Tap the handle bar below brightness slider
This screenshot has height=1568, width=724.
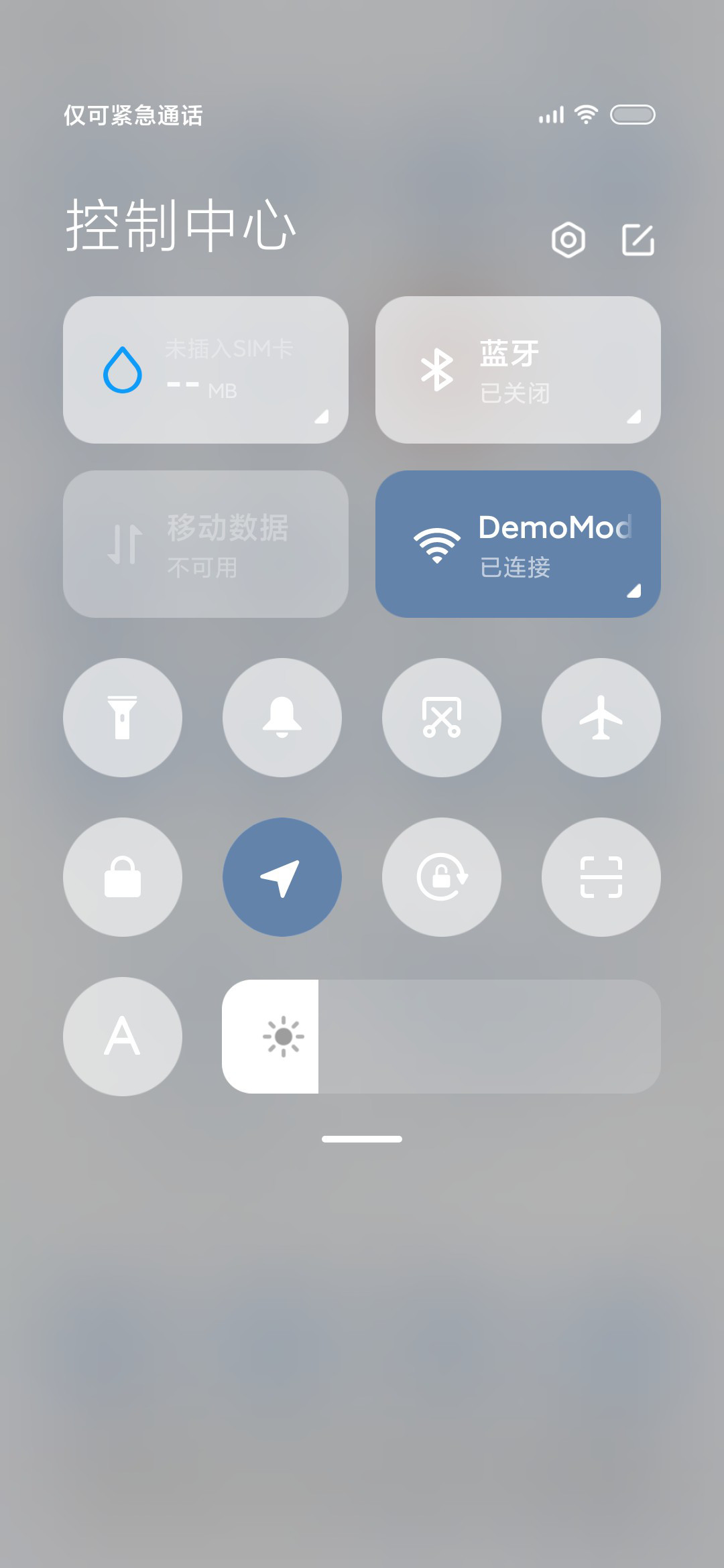pos(362,1139)
